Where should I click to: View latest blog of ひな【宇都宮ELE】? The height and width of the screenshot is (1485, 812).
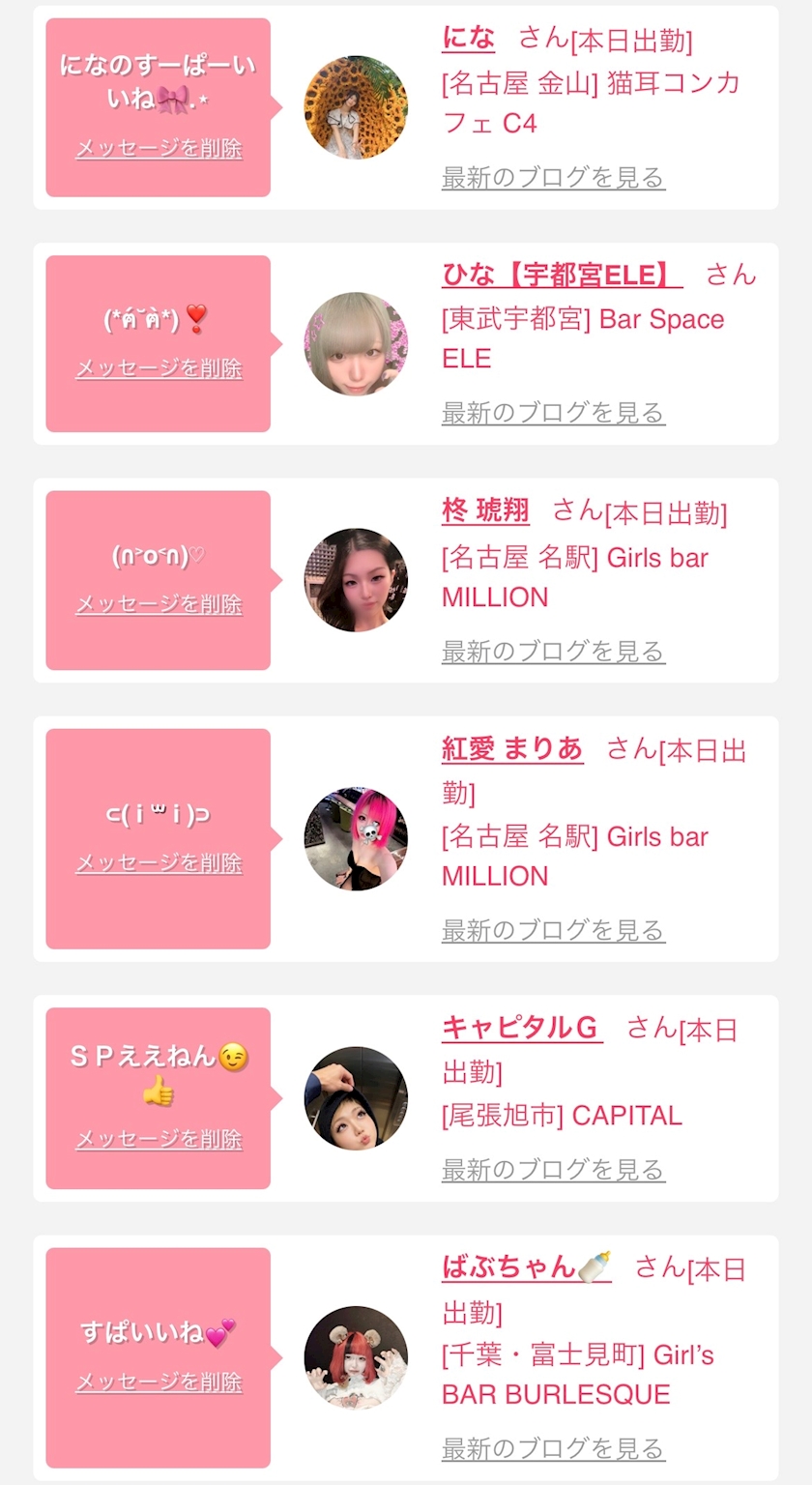point(553,413)
